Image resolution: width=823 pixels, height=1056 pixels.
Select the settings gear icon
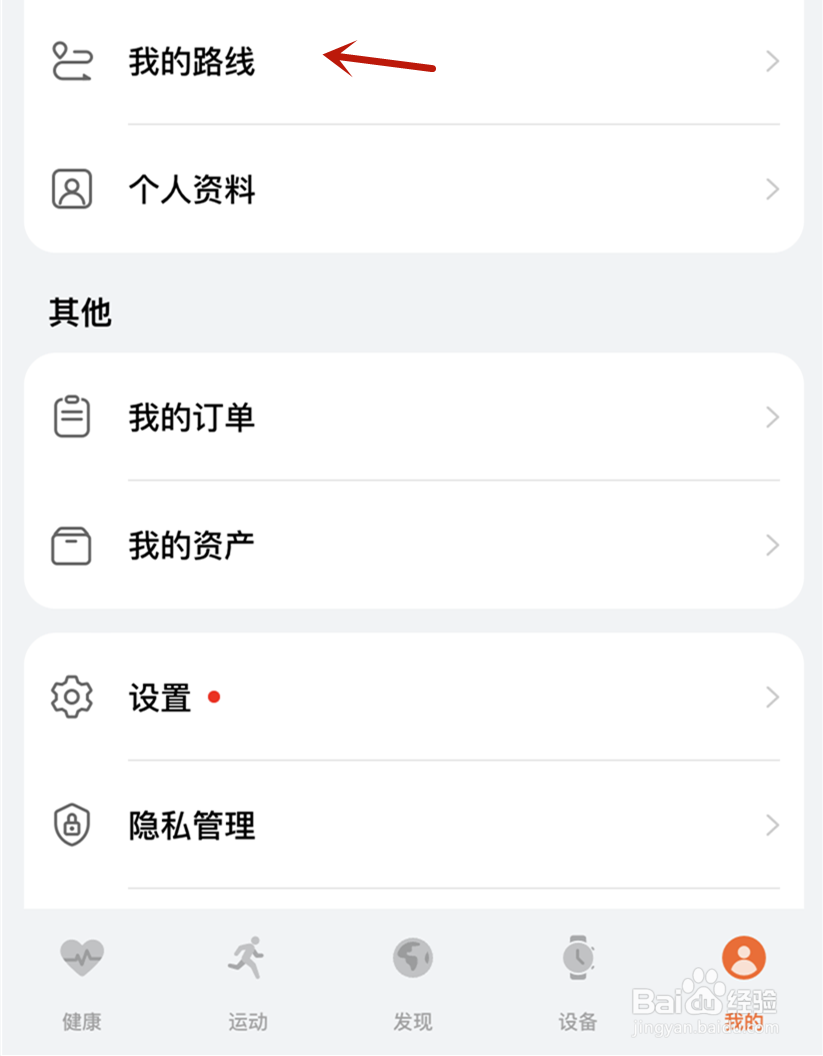tap(71, 697)
